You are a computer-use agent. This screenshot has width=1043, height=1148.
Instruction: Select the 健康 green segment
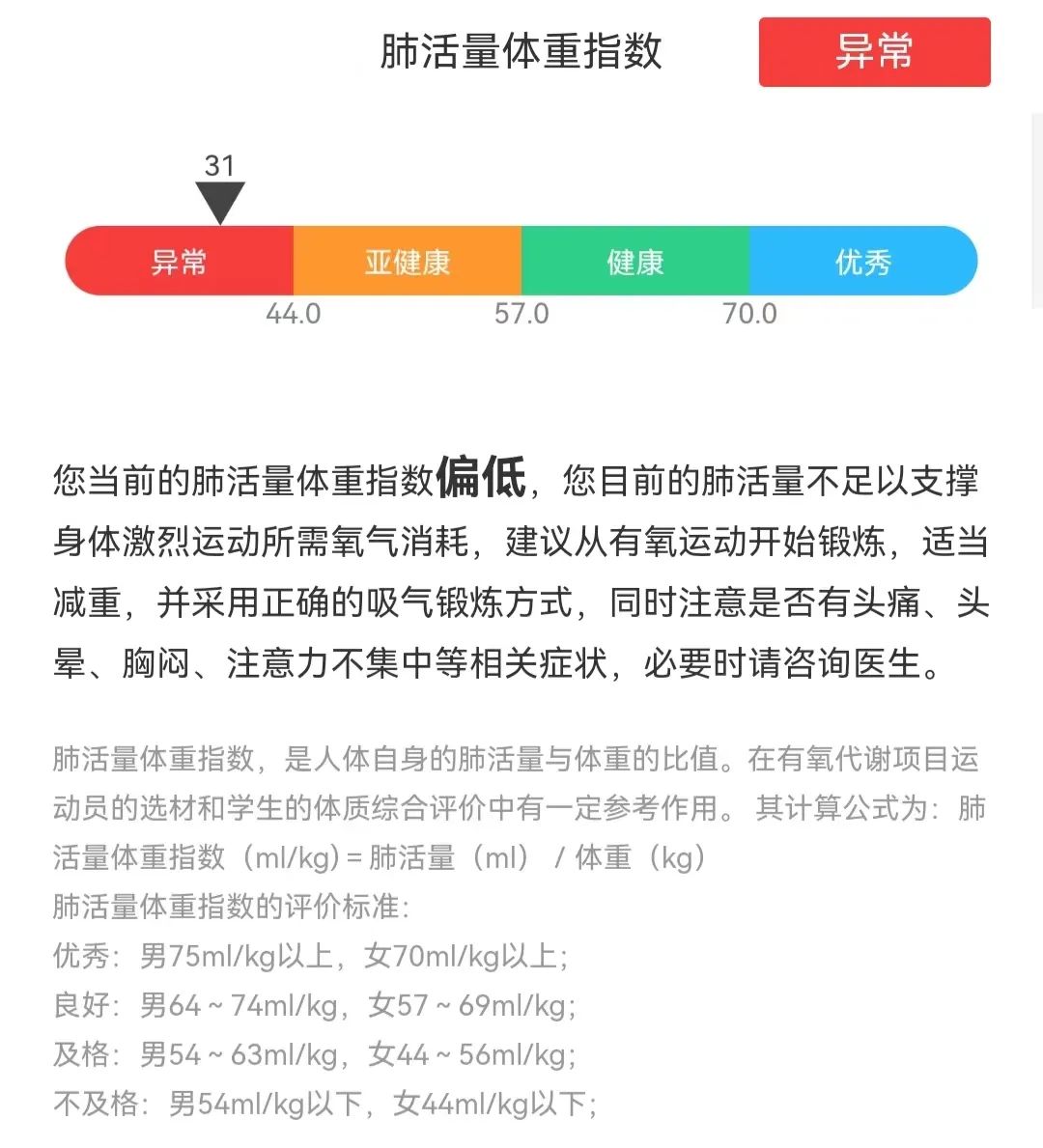(634, 261)
